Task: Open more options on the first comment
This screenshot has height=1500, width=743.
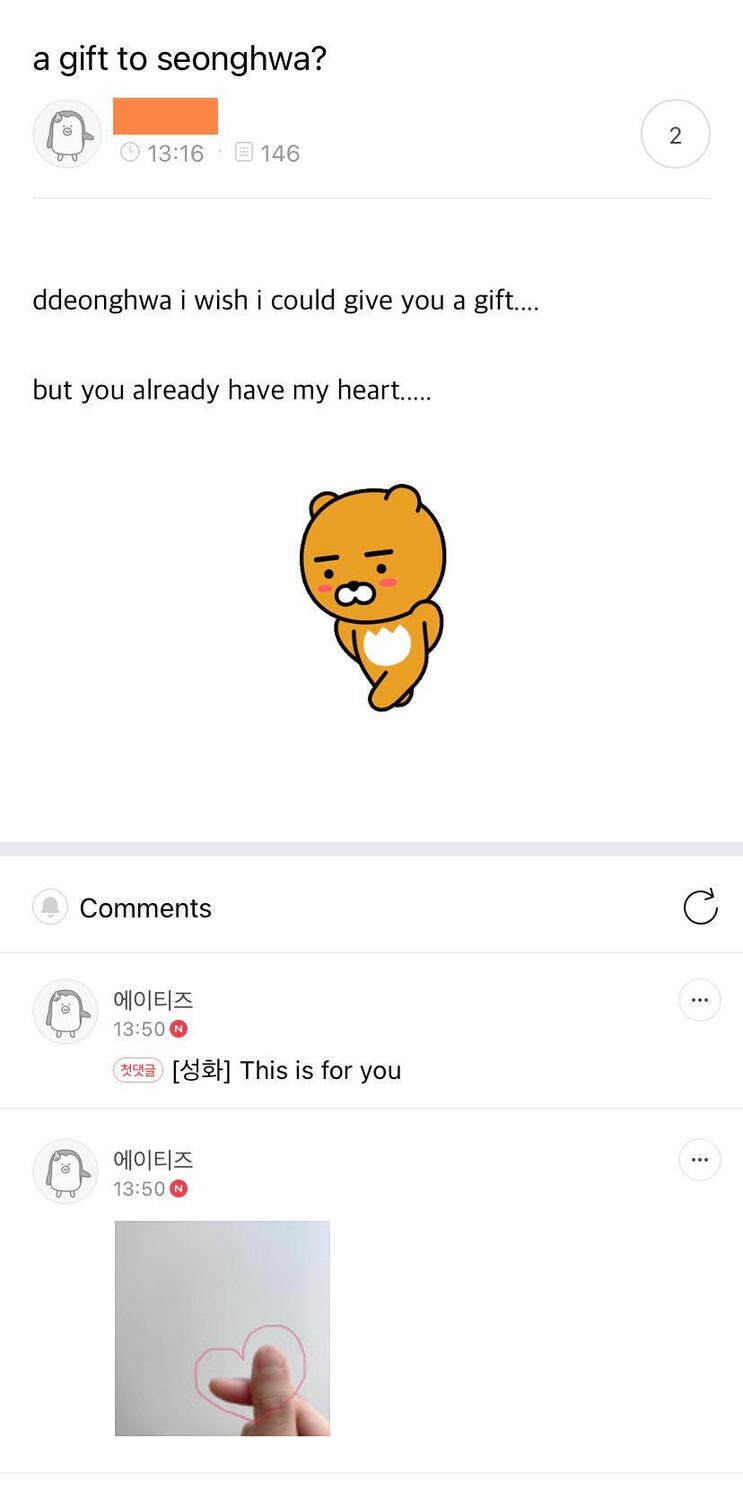Action: click(x=699, y=1000)
